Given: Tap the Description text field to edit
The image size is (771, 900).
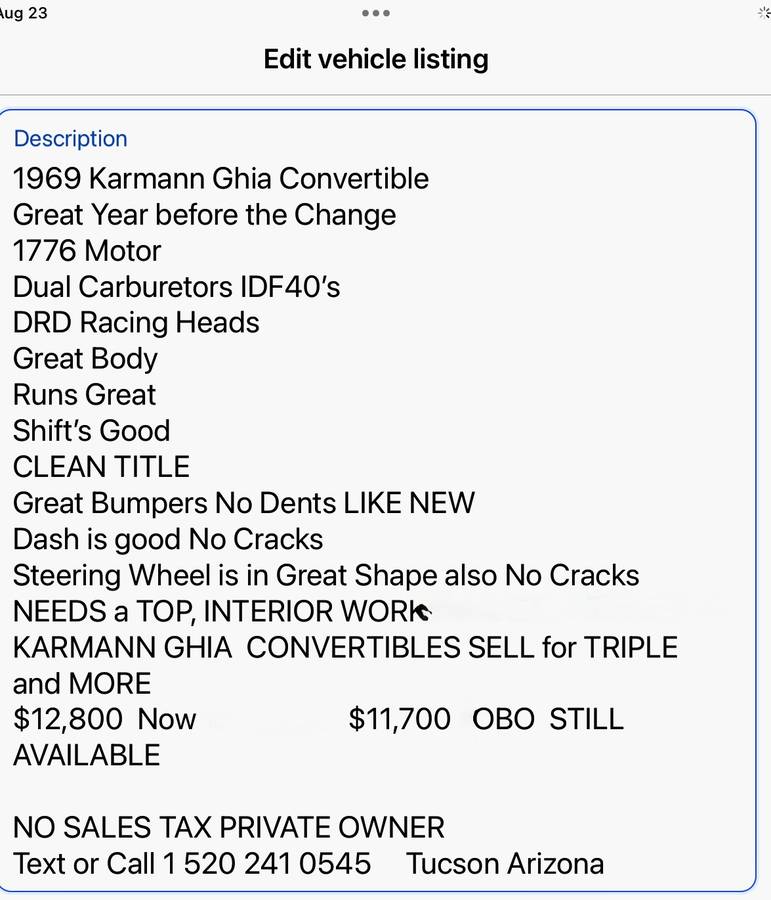Looking at the screenshot, I should pos(377,500).
